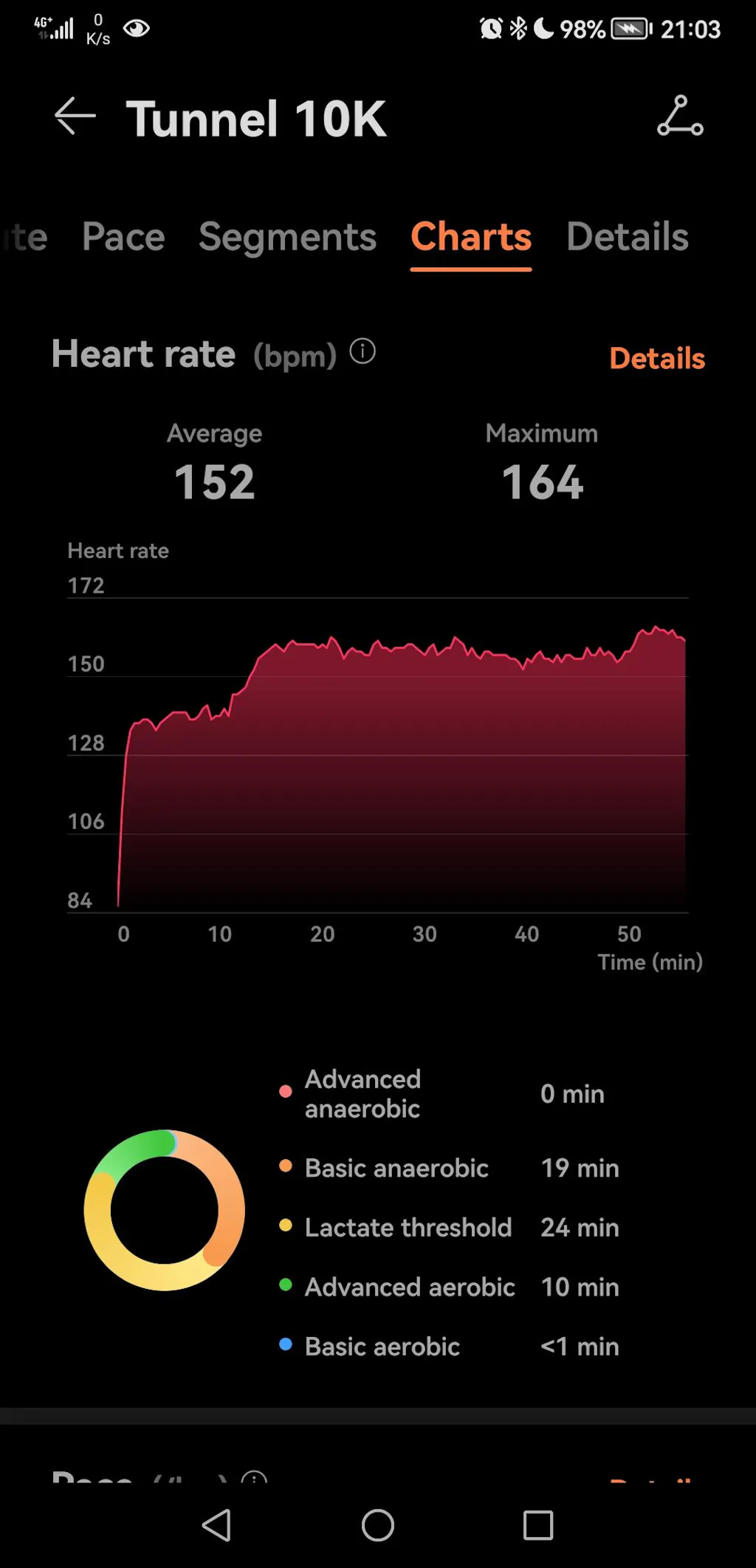Show heart rate info icon

tap(362, 351)
